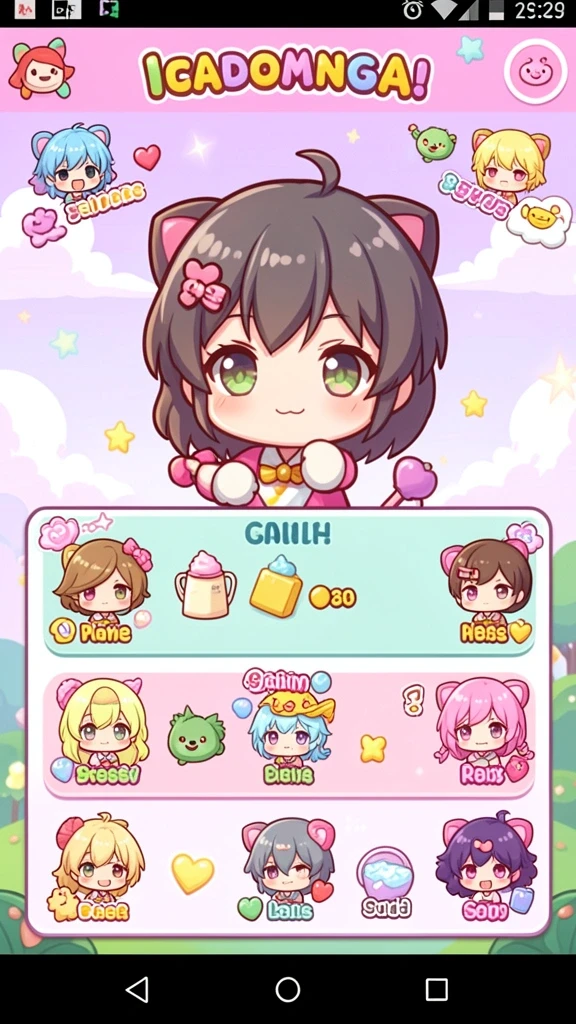Image resolution: width=576 pixels, height=1024 pixels.
Task: Return to the home screen
Action: pyautogui.click(x=288, y=989)
